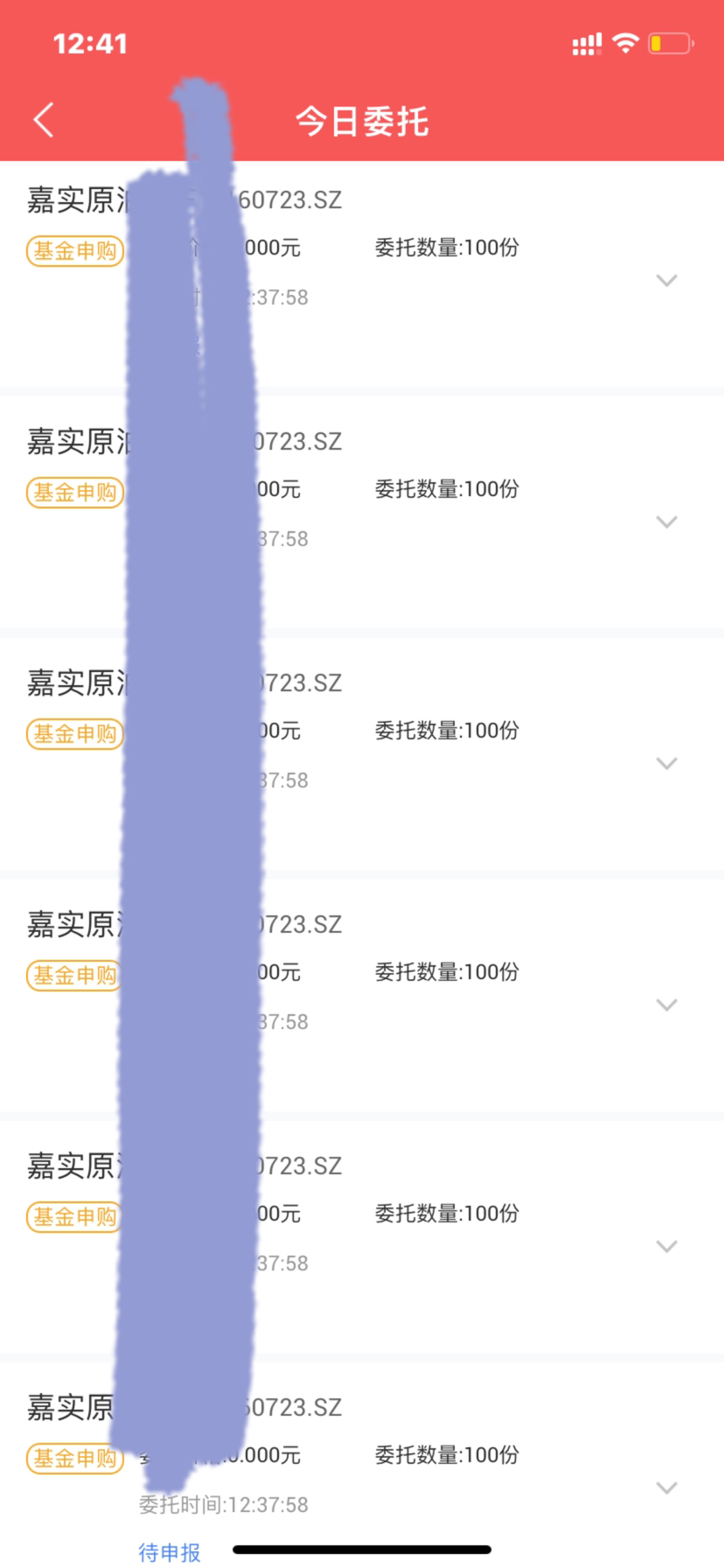Tap the 今日委托 title text
The width and height of the screenshot is (724, 1568).
361,121
